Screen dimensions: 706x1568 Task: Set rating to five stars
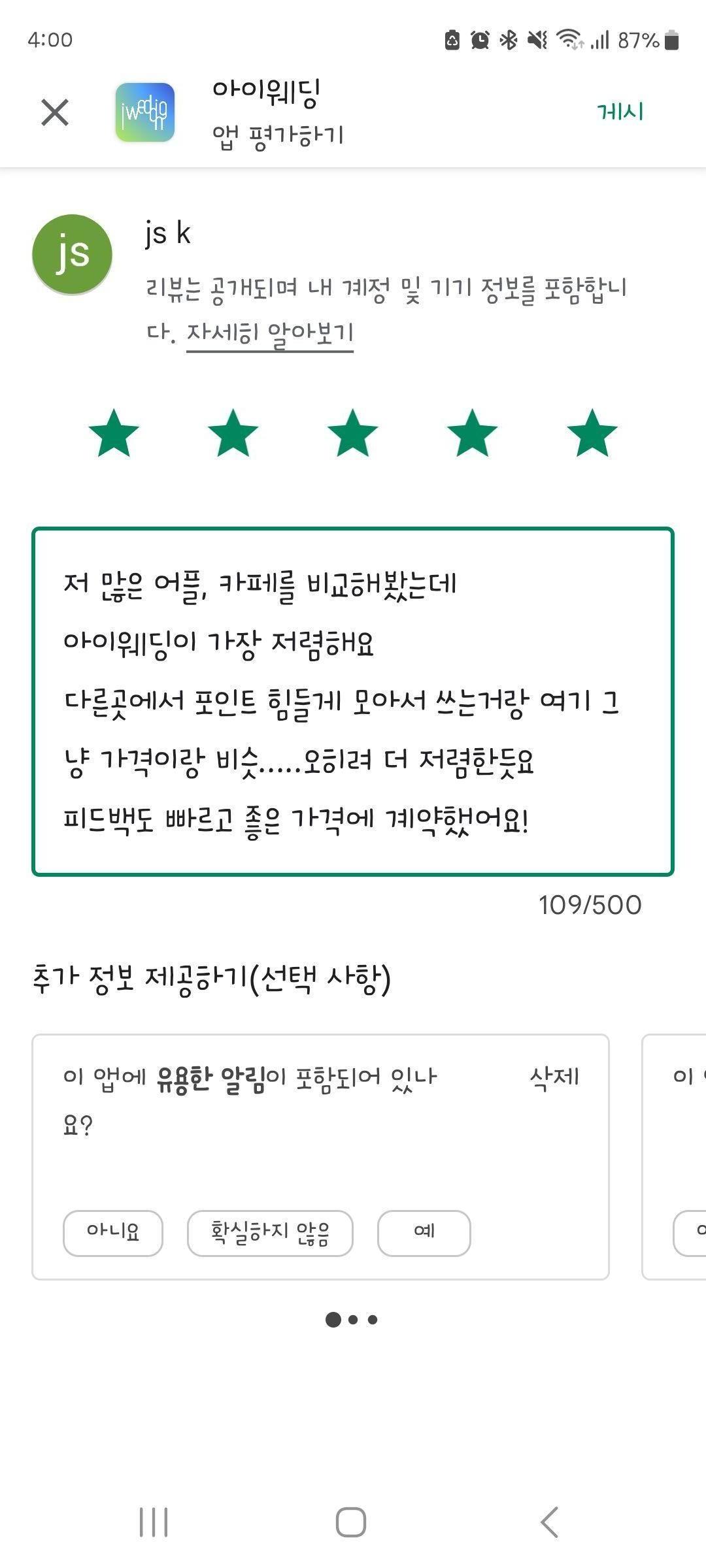click(x=592, y=433)
